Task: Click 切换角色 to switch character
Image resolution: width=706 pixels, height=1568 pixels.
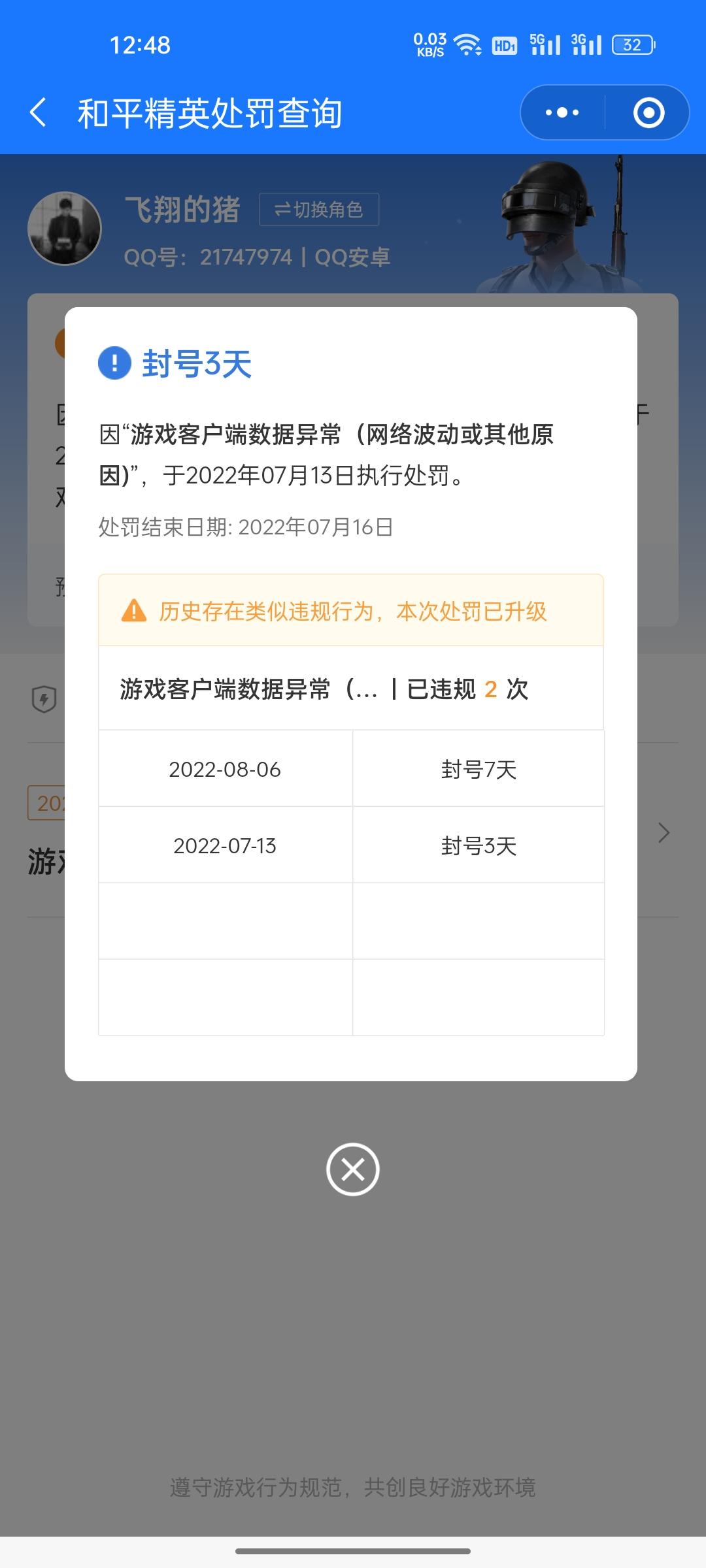Action: click(318, 210)
